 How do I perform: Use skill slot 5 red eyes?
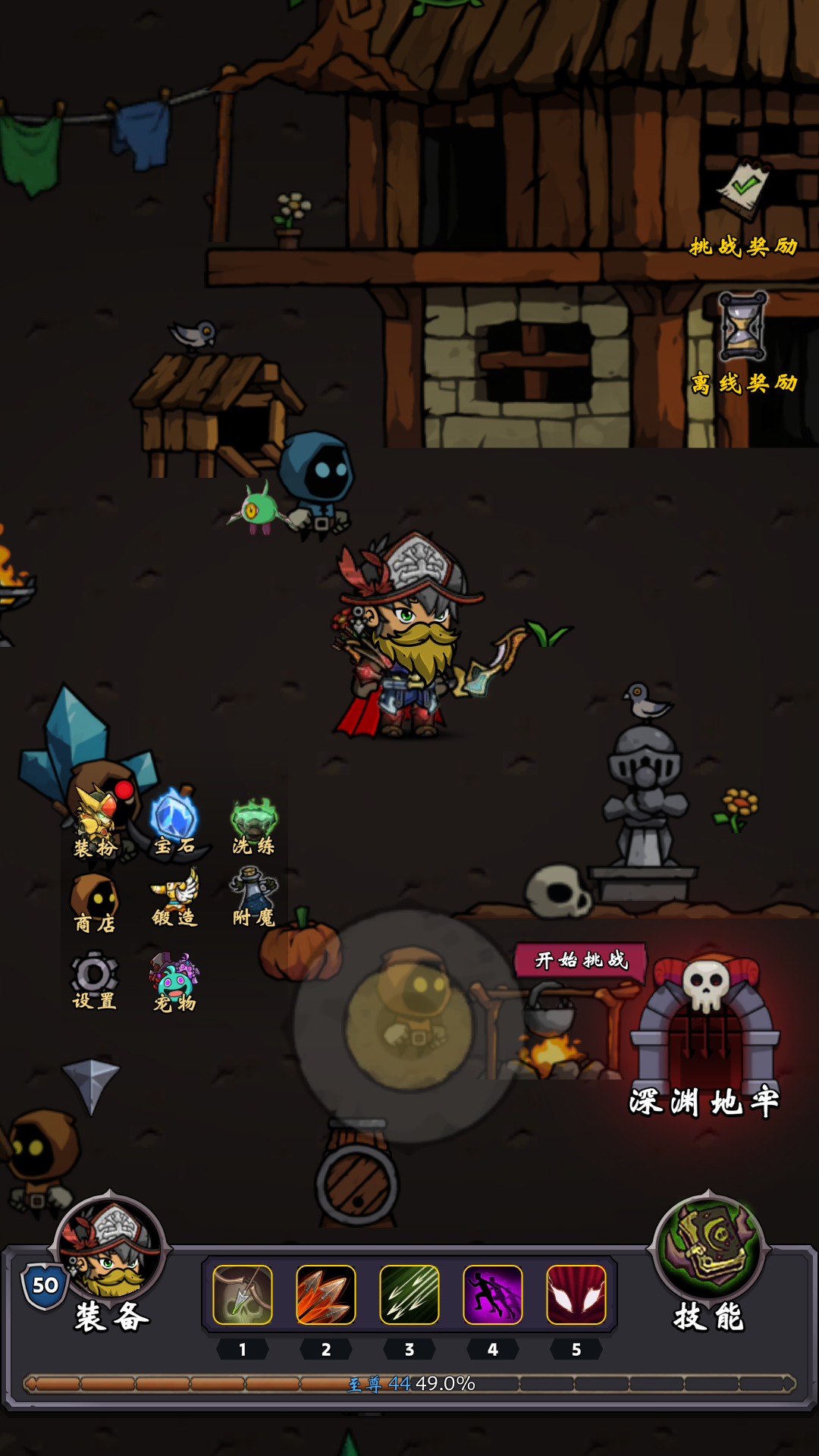click(576, 1295)
